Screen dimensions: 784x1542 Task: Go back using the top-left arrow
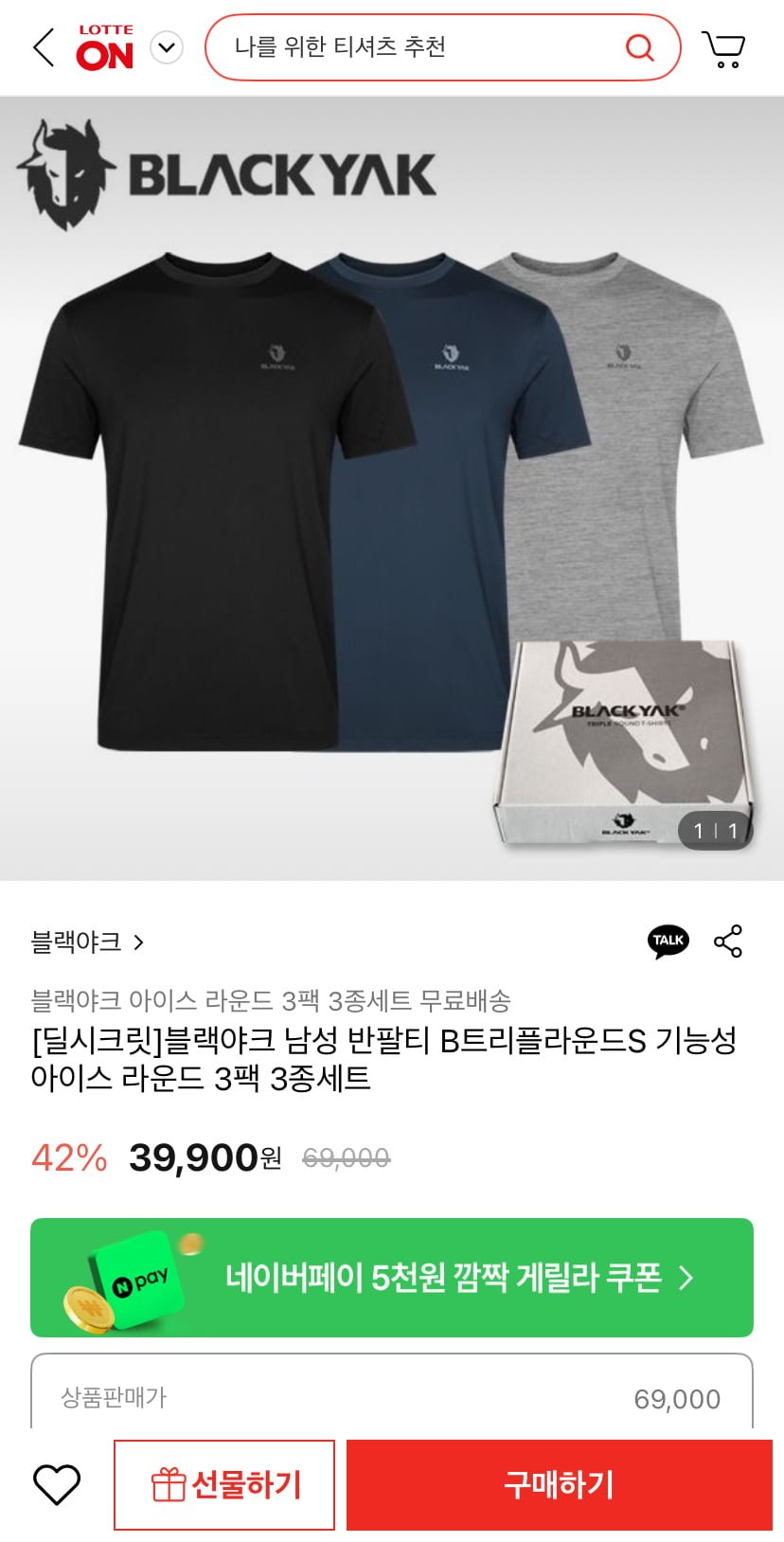coord(44,47)
